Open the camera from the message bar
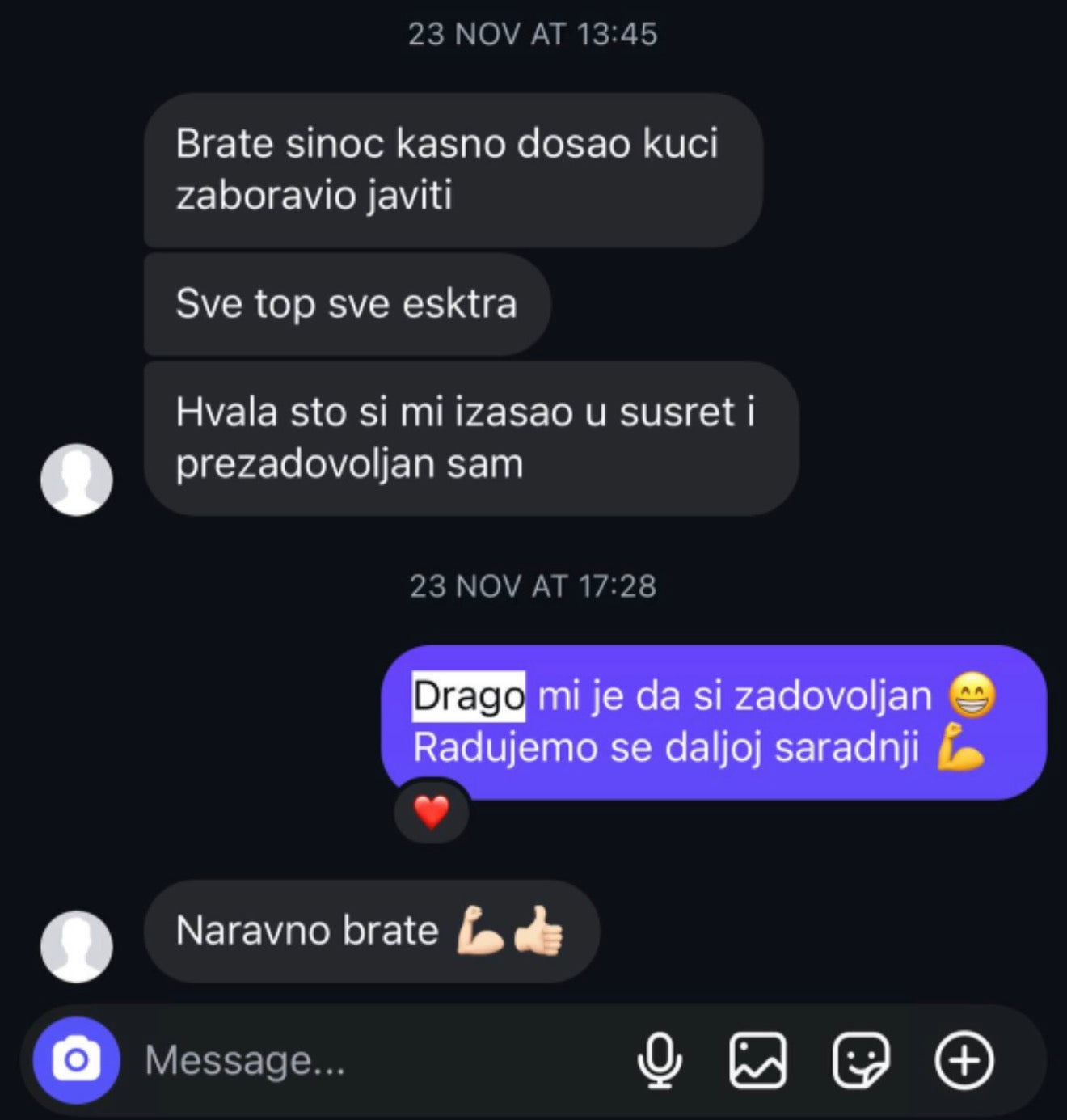The image size is (1067, 1120). coord(76,1060)
